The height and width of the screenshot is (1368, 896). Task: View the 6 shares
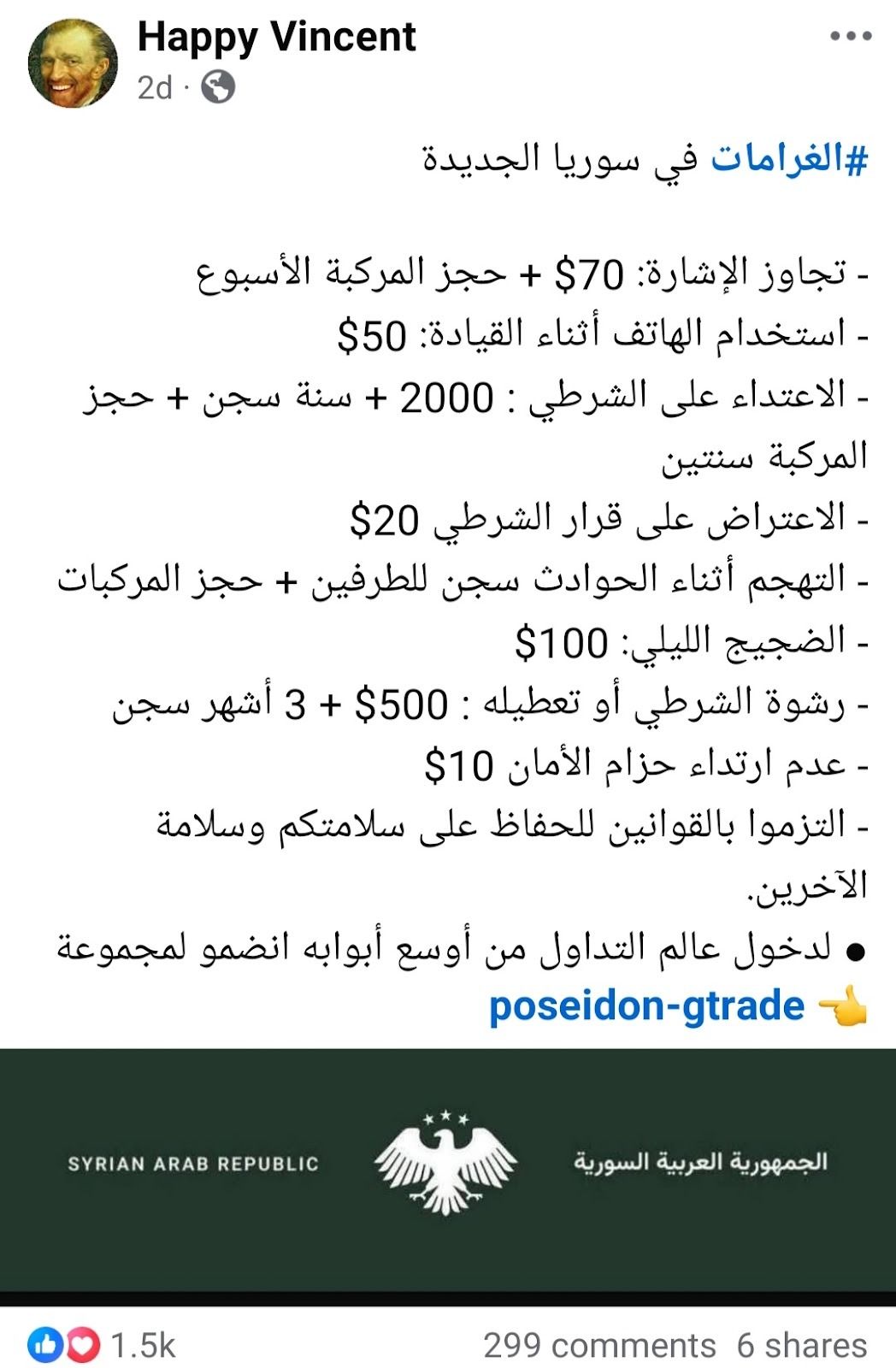pos(801,1346)
